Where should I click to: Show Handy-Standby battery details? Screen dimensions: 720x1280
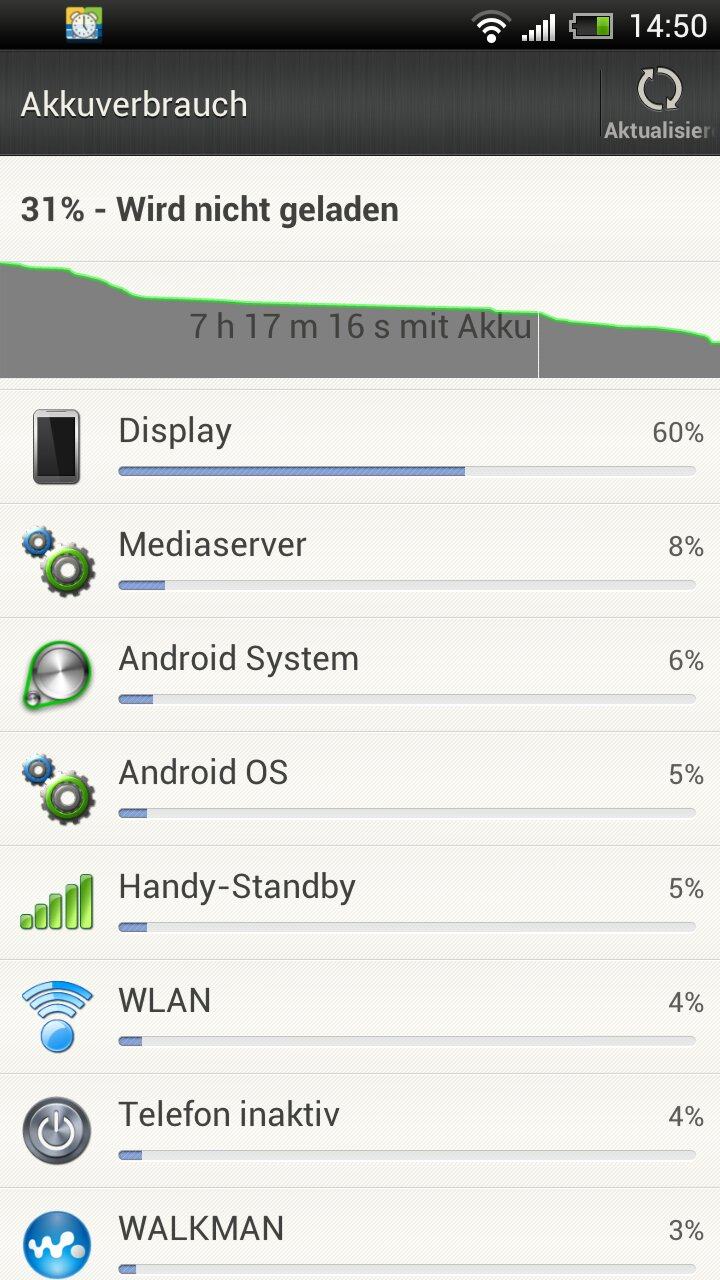tap(360, 903)
